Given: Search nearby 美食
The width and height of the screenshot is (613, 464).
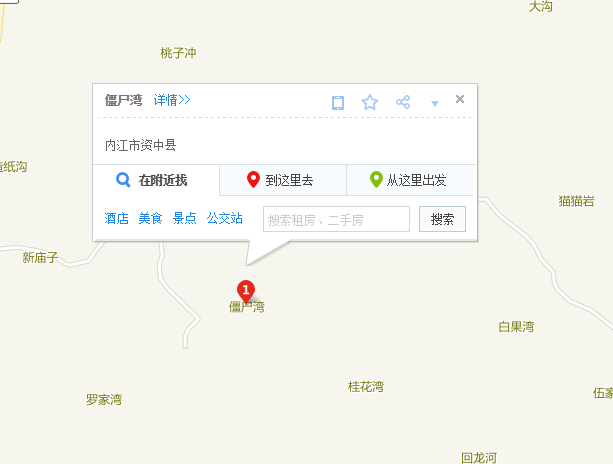Looking at the screenshot, I should [150, 218].
